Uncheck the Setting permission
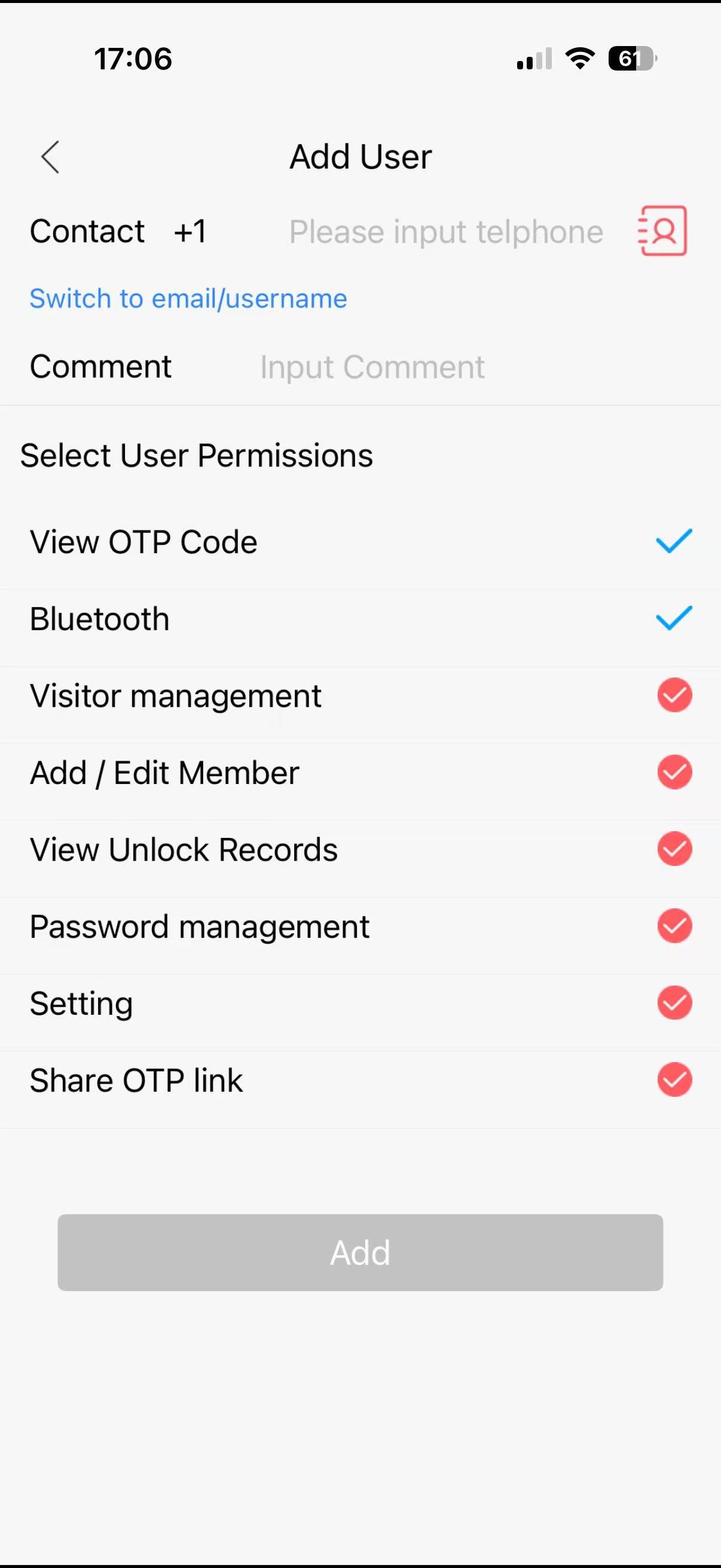Image resolution: width=721 pixels, height=1568 pixels. 674,1003
